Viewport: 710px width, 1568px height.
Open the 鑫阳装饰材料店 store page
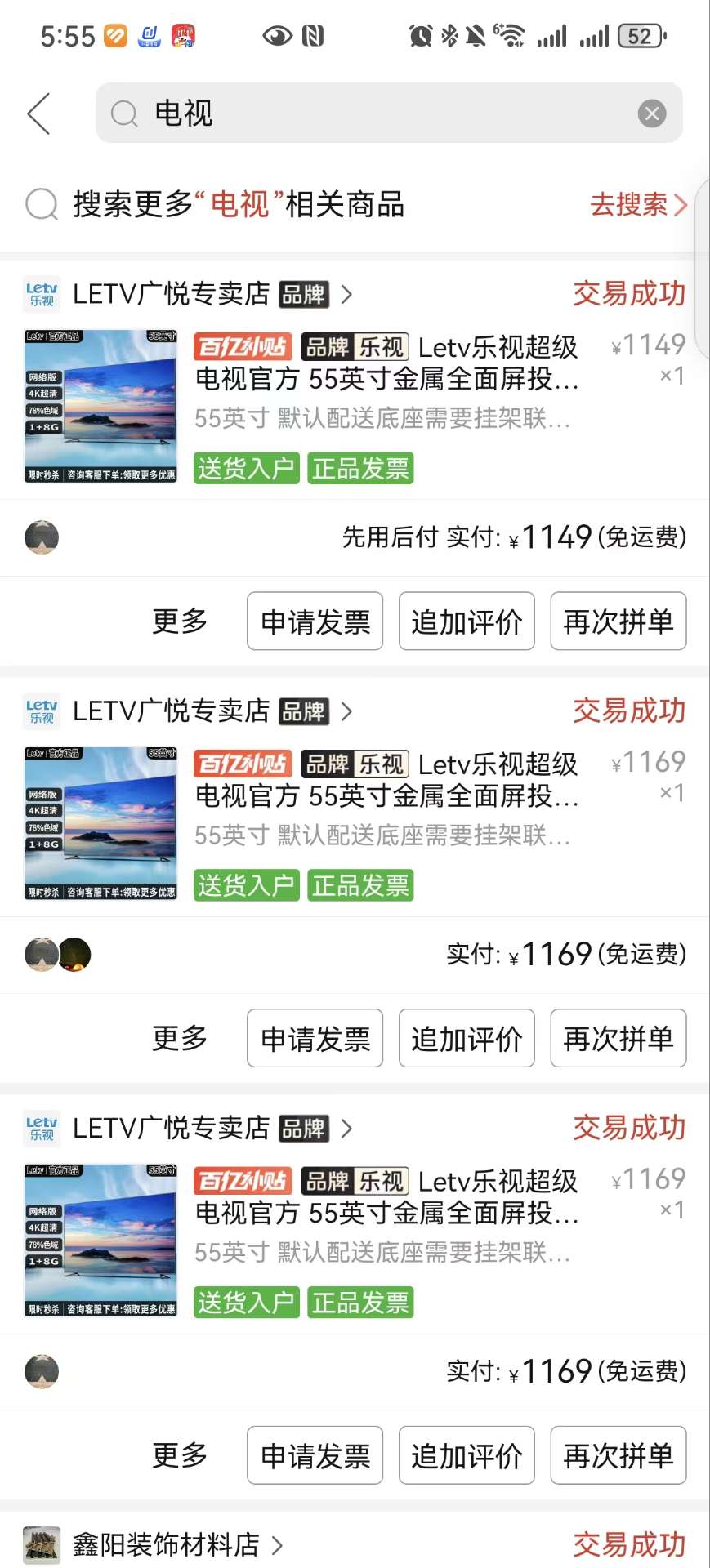[x=166, y=1544]
